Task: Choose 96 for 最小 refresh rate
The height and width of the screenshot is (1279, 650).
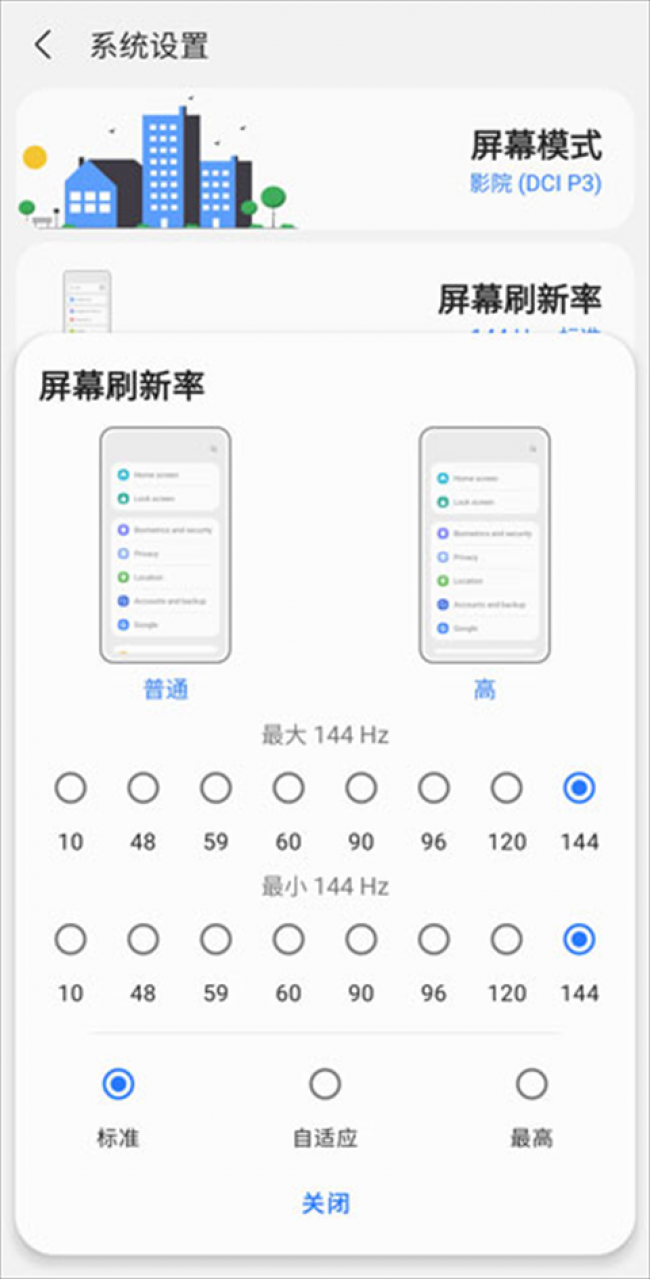Action: [433, 940]
